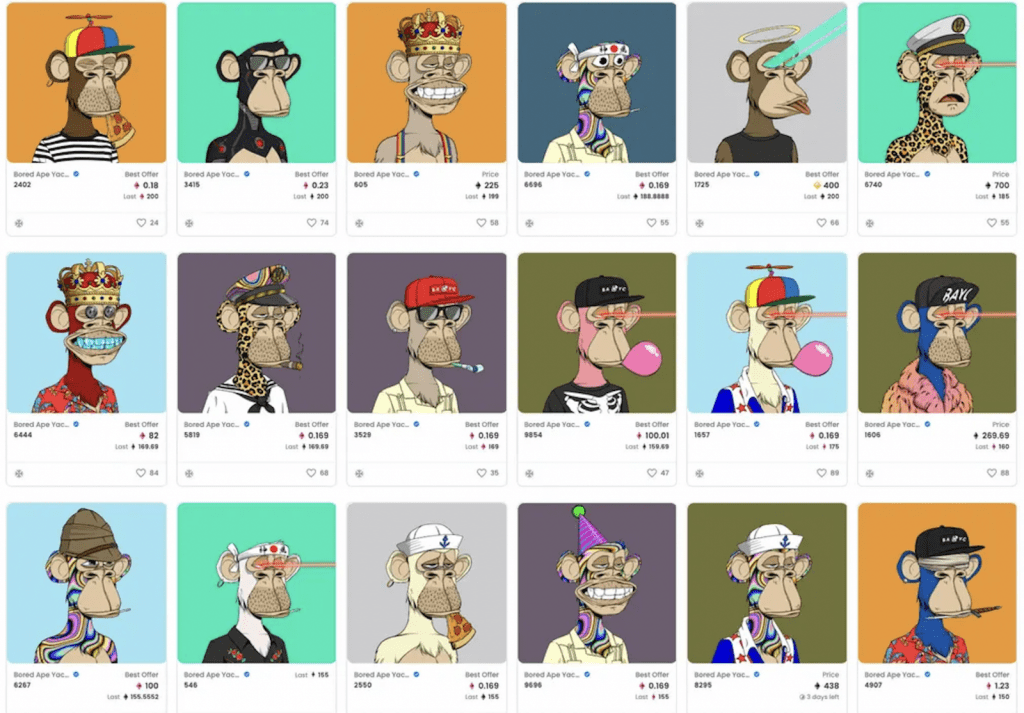Screen dimensions: 1024x713
Task: Open Bored Ape #5819 card
Action: [x=256, y=333]
